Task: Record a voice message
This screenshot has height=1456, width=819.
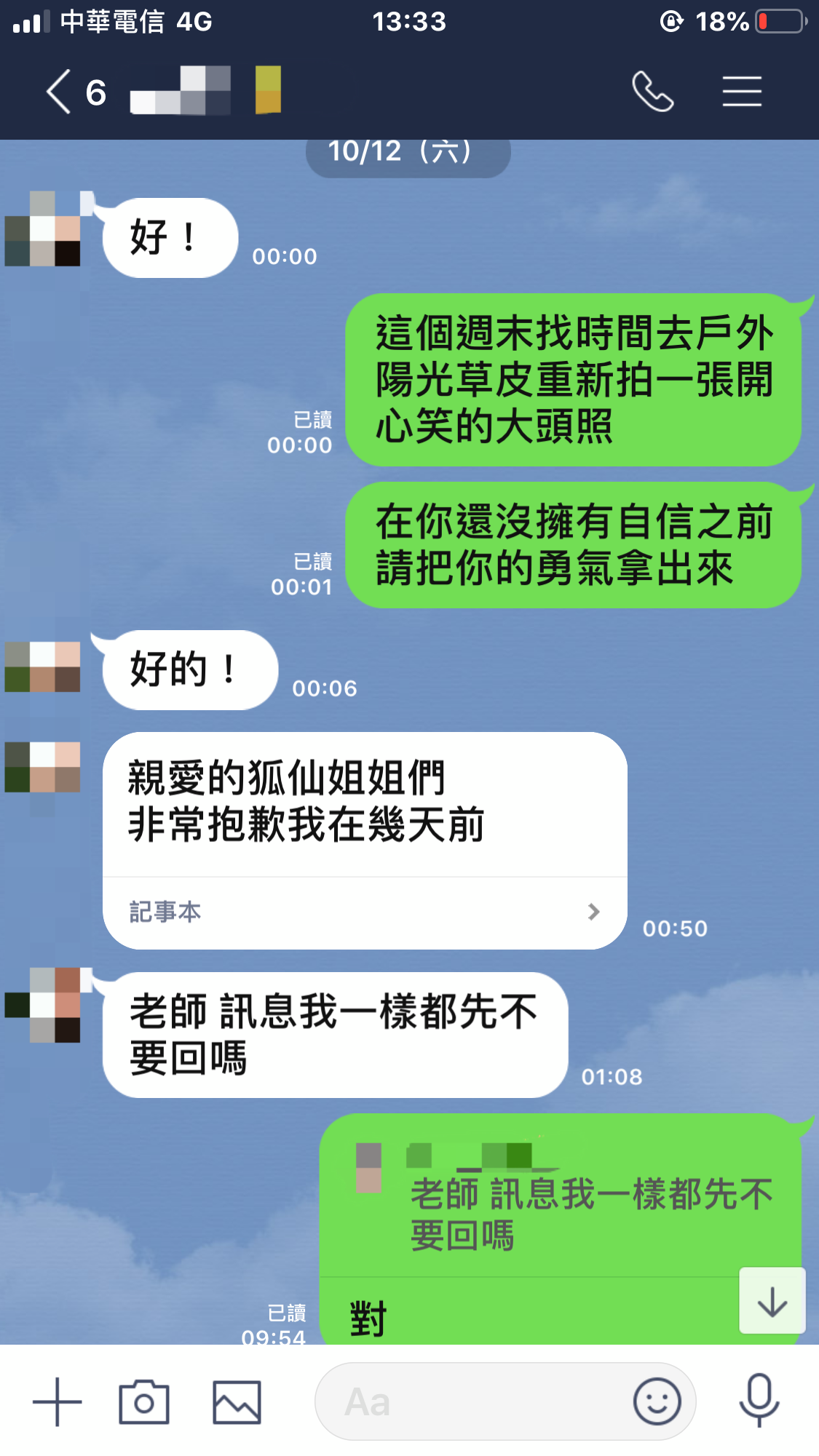Action: [x=759, y=1401]
